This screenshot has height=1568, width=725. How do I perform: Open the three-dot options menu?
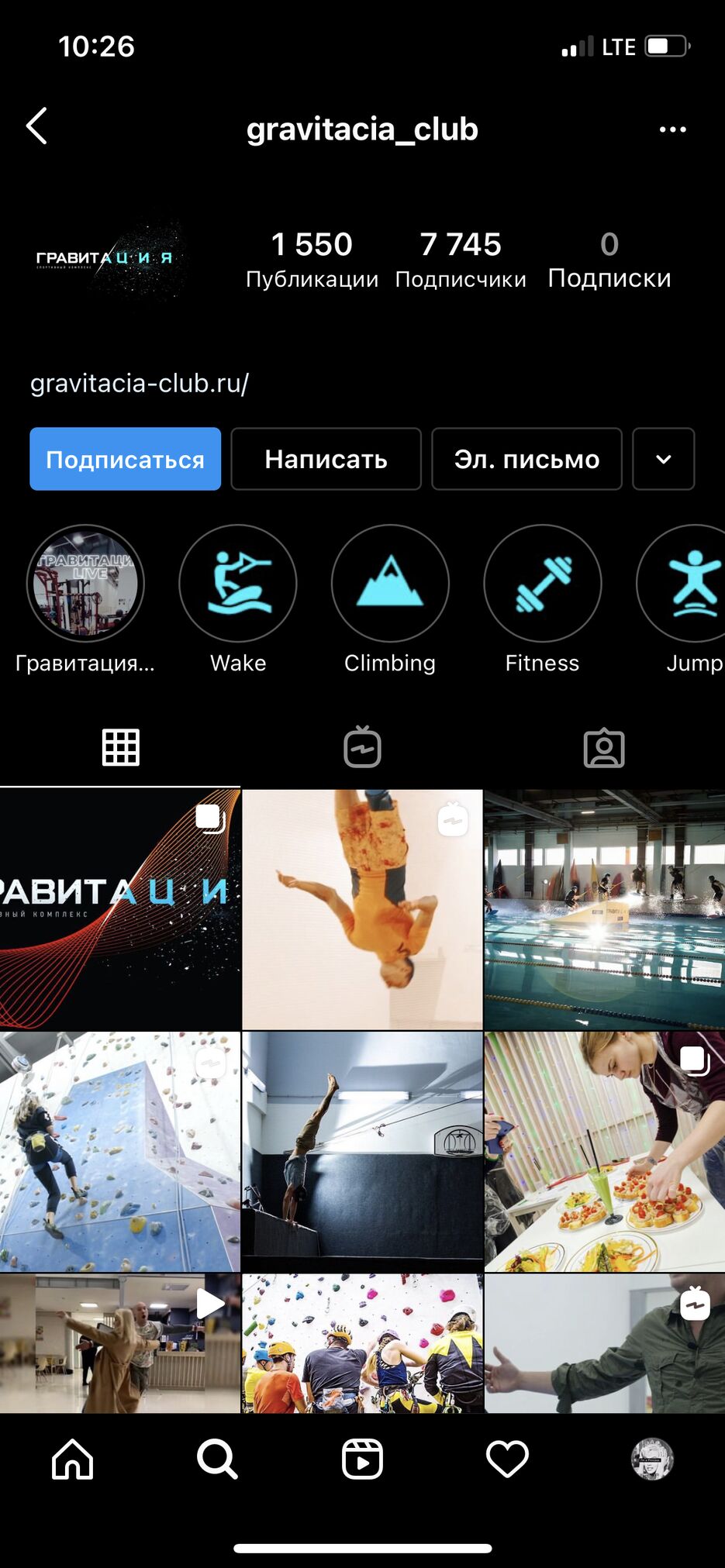tap(672, 129)
